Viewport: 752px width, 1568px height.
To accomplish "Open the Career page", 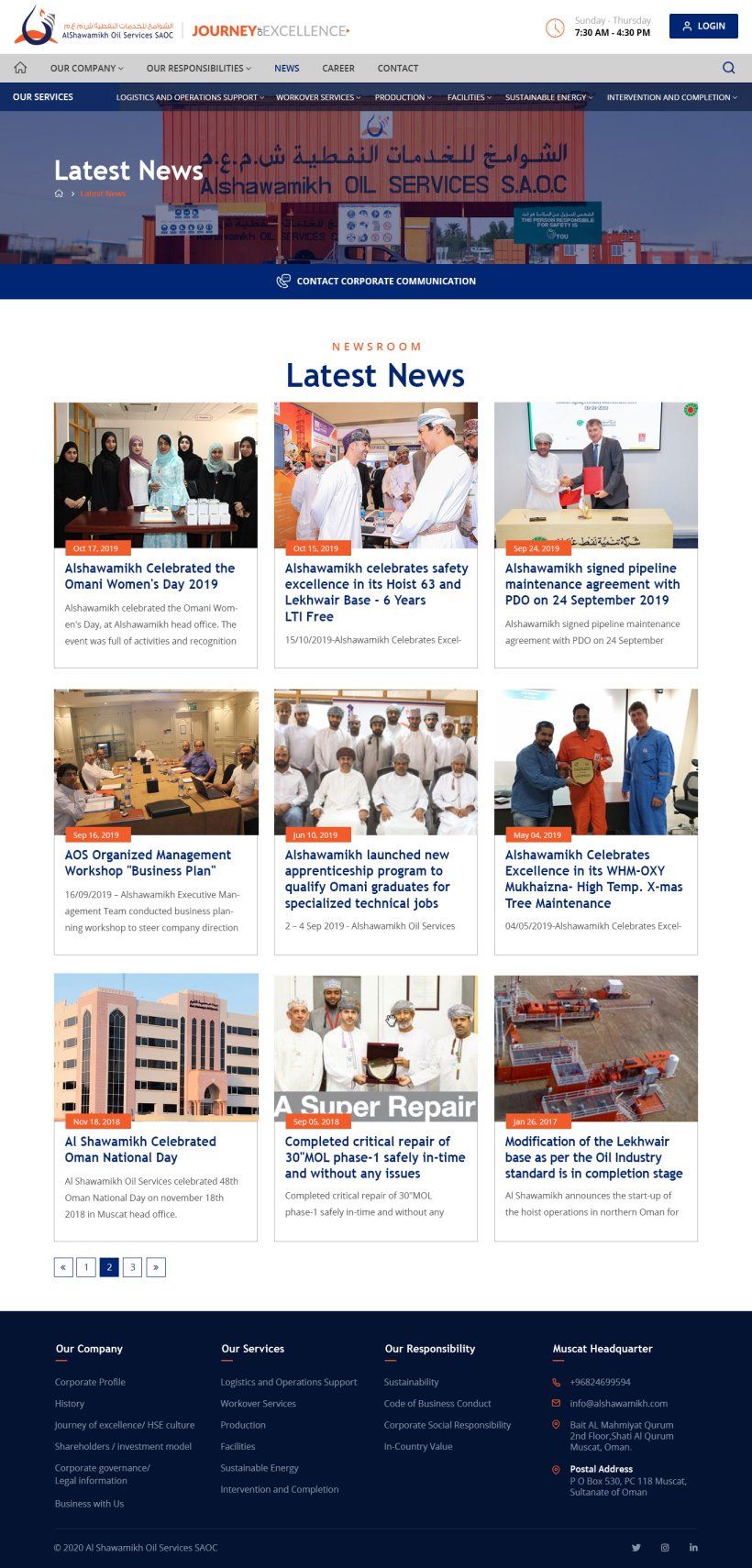I will click(x=338, y=68).
